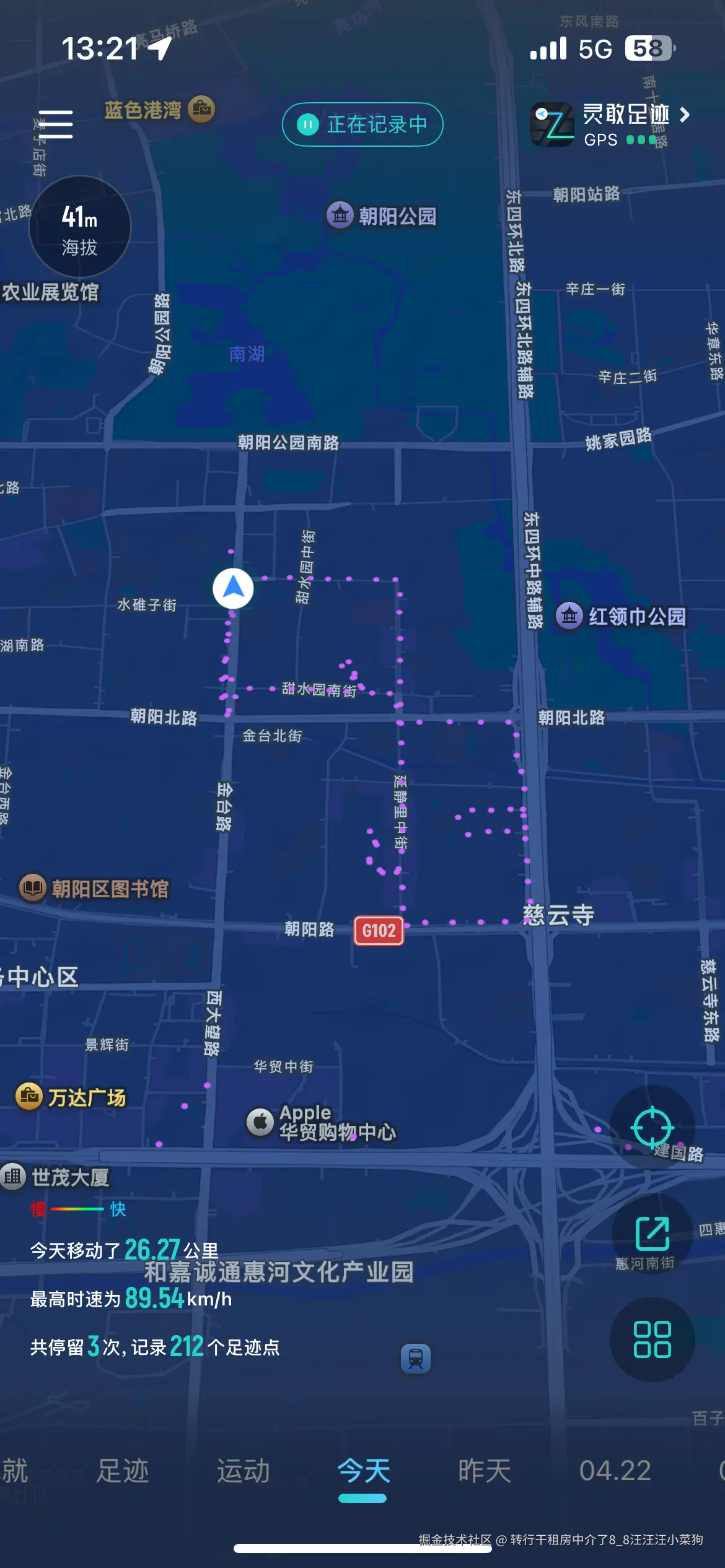Screen dimensions: 725x1568
Task: Select the 朝阳公园 pagoda marker
Action: [x=340, y=214]
